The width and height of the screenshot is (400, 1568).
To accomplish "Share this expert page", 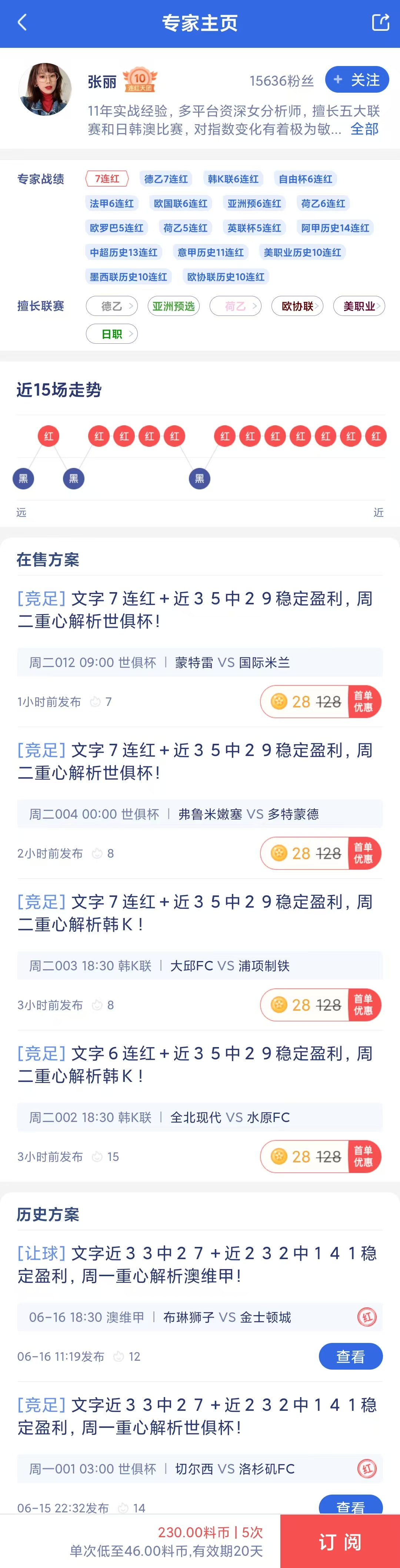I will click(x=380, y=23).
